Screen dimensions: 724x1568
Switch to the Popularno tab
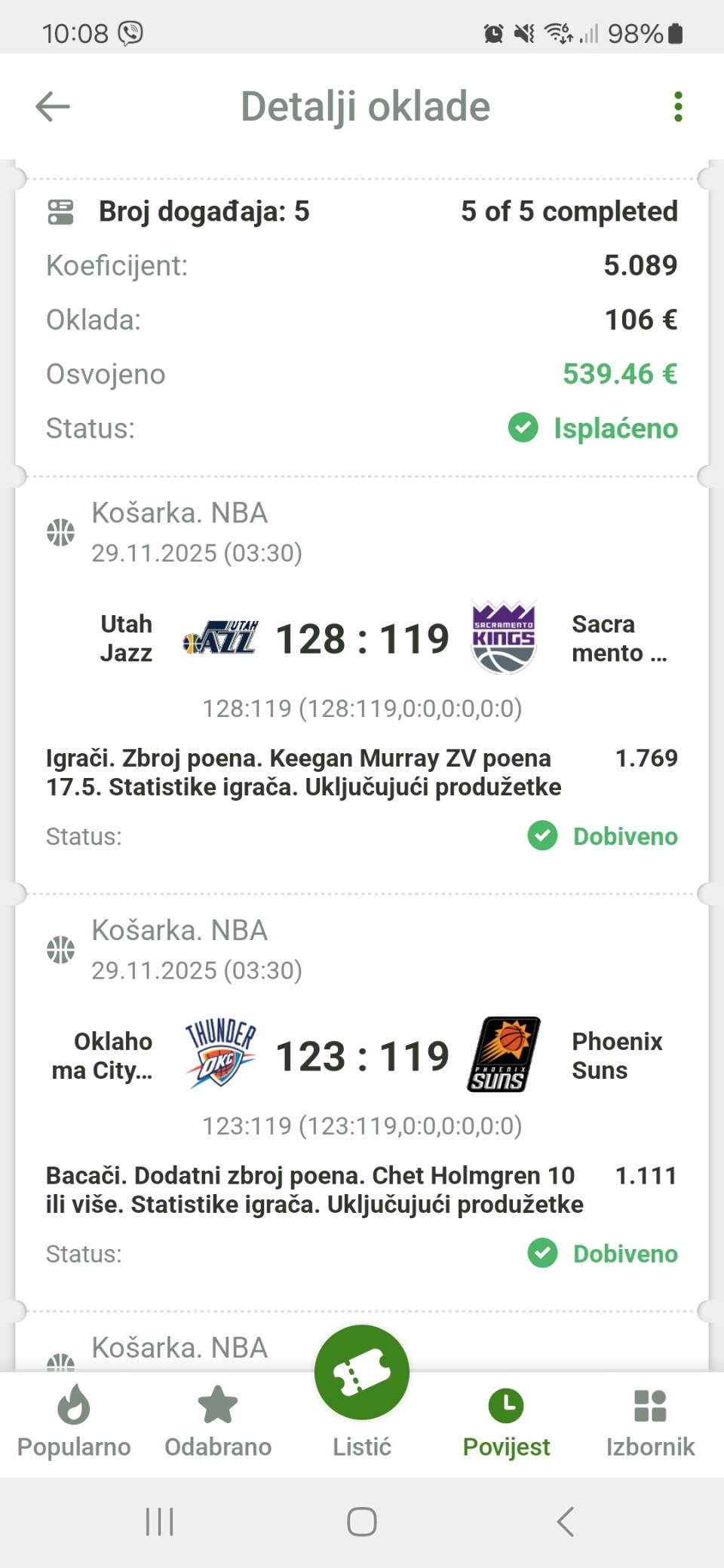coord(74,1422)
